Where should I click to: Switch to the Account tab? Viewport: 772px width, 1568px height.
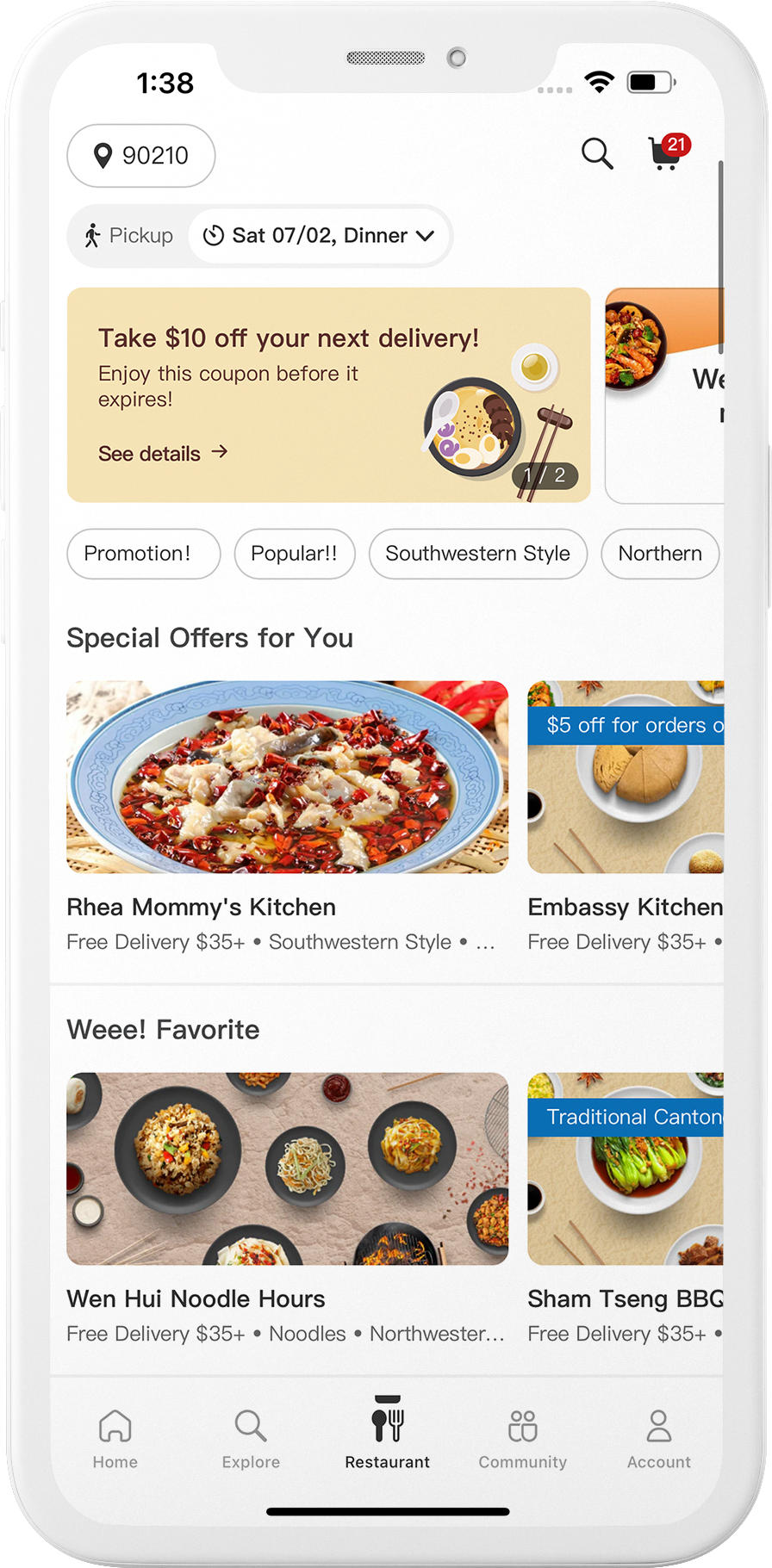pyautogui.click(x=658, y=1438)
